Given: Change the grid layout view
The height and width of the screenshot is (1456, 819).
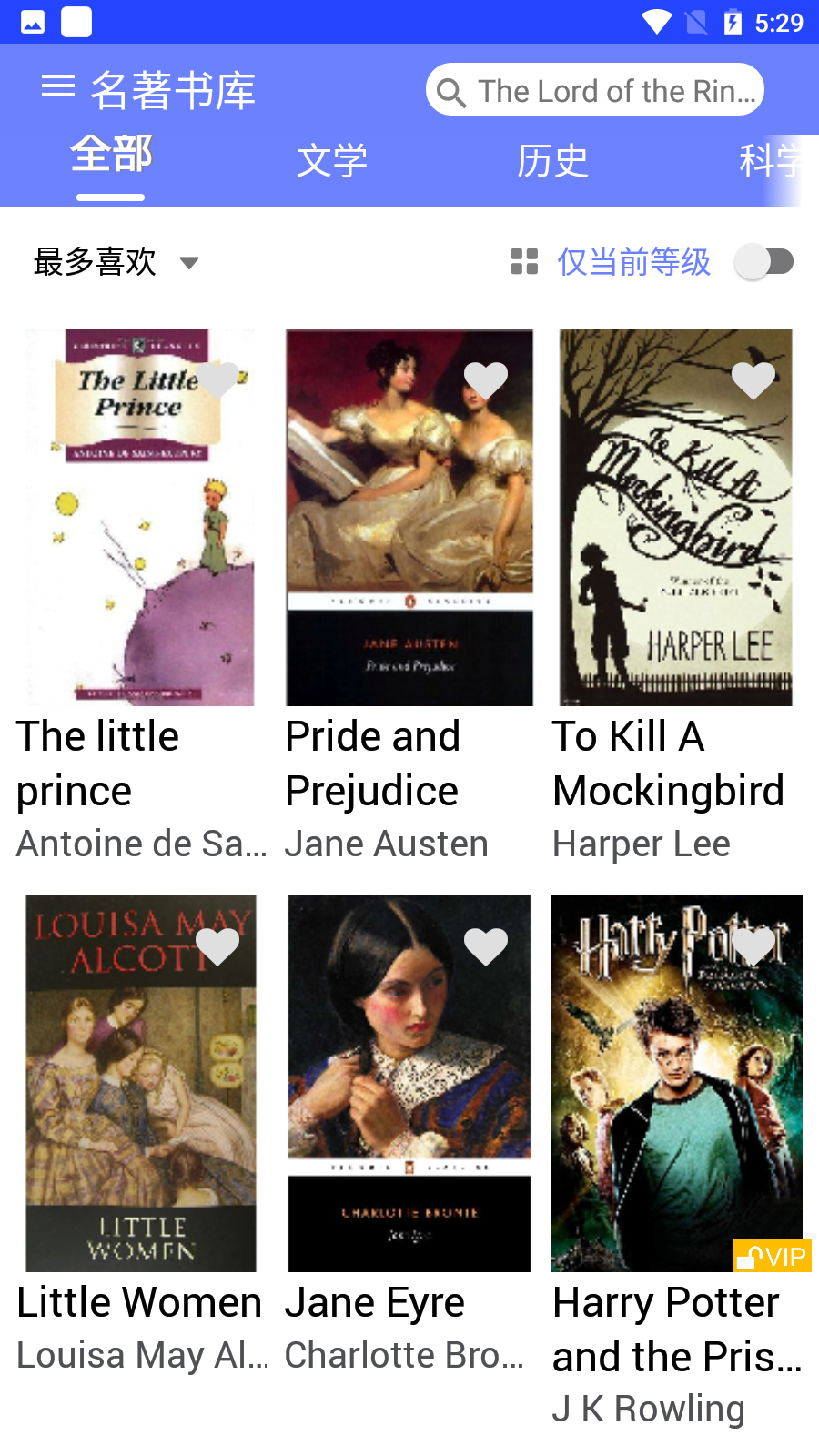Looking at the screenshot, I should 524,262.
